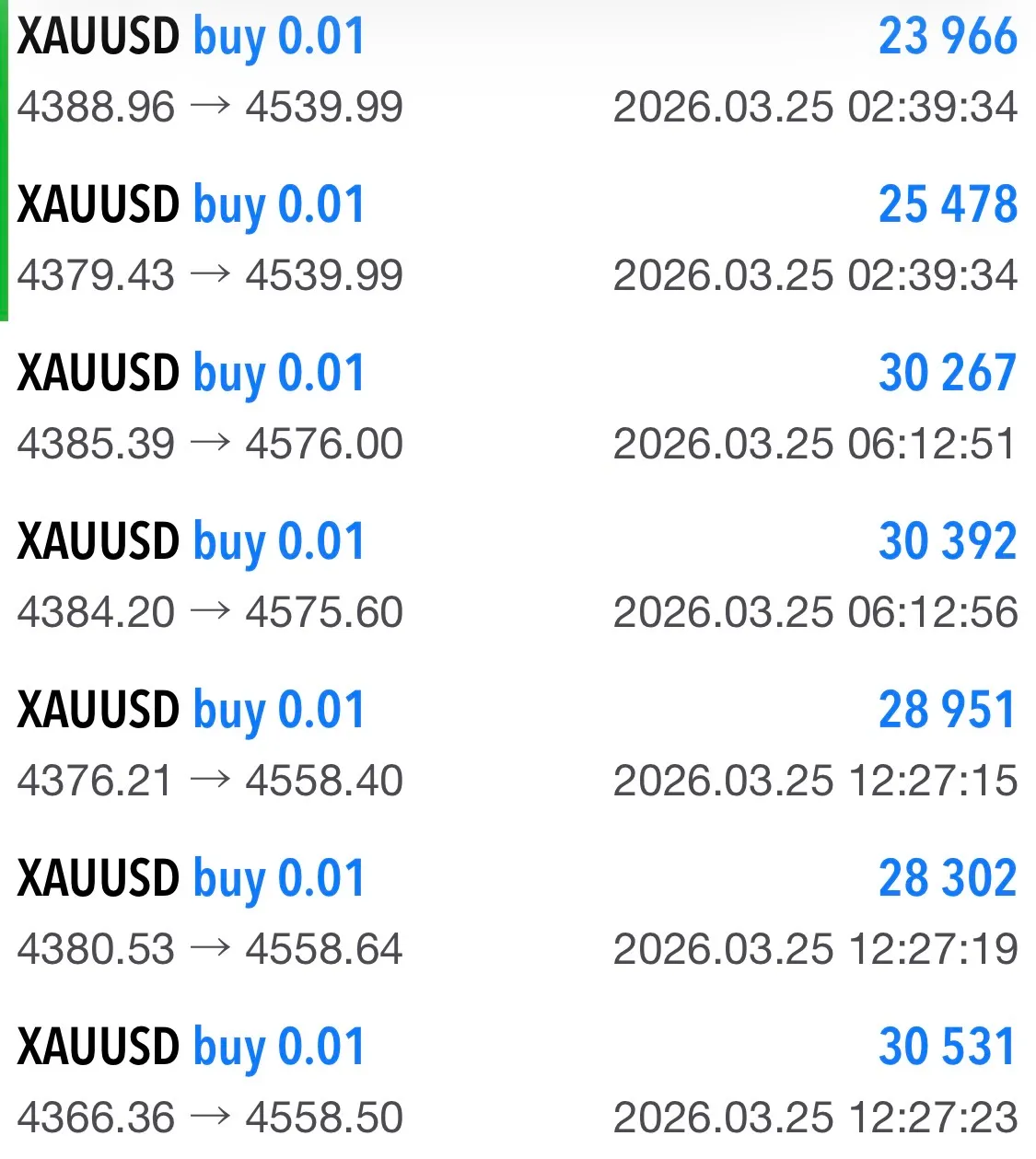This screenshot has width=1036, height=1159.
Task: Expand the trade with profit 30 531
Action: 518,1082
